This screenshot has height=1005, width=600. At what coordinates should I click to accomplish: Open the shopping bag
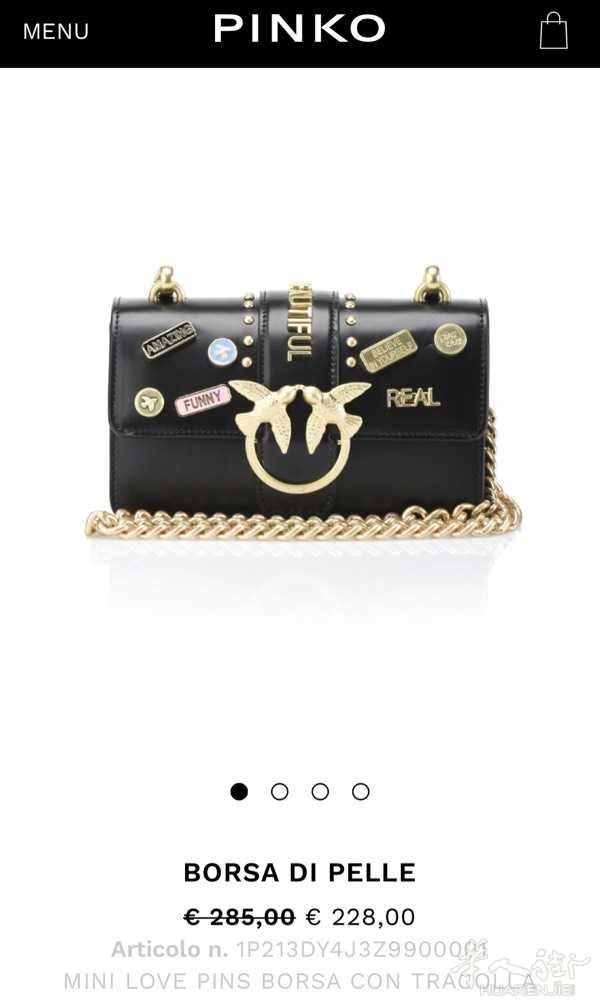[553, 30]
